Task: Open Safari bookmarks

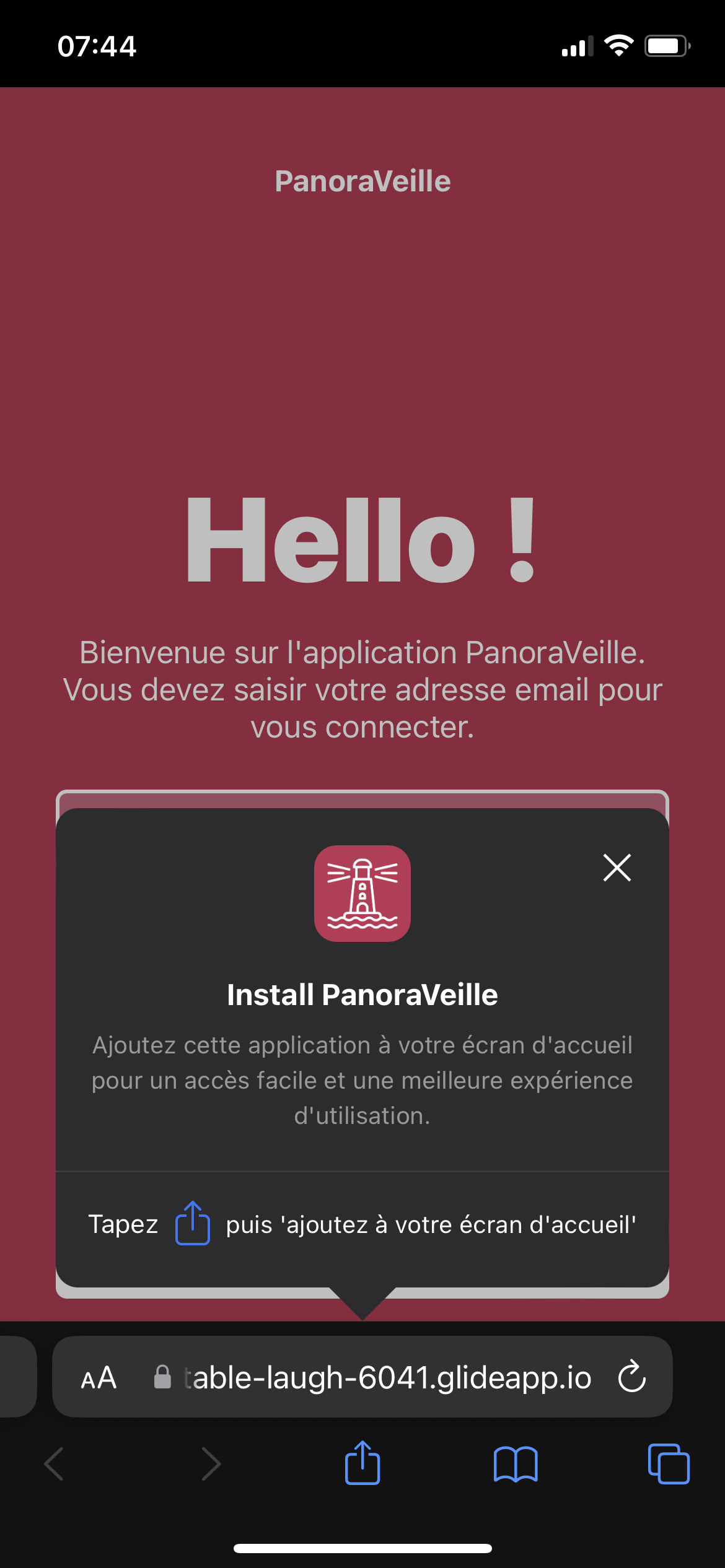Action: pos(515,1464)
